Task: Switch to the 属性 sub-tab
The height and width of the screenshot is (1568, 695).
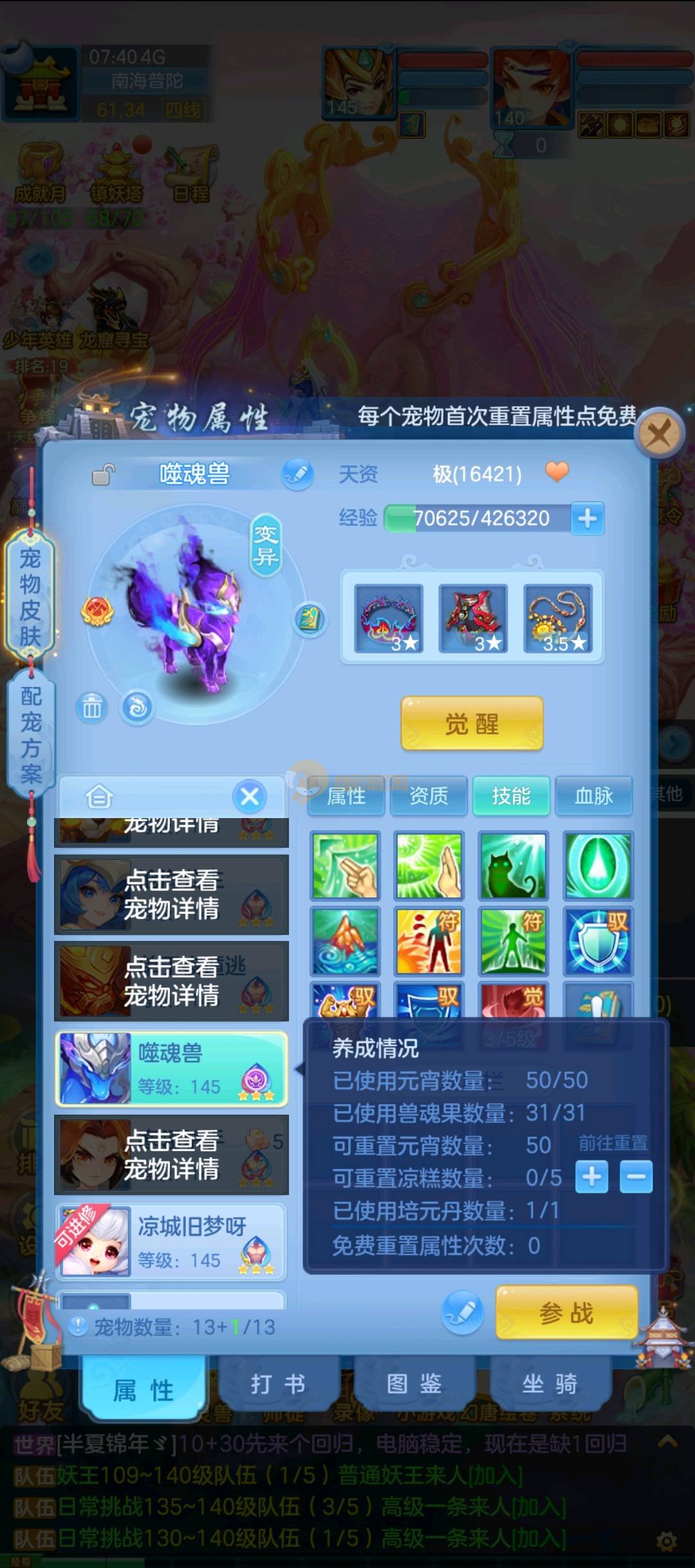Action: (346, 796)
